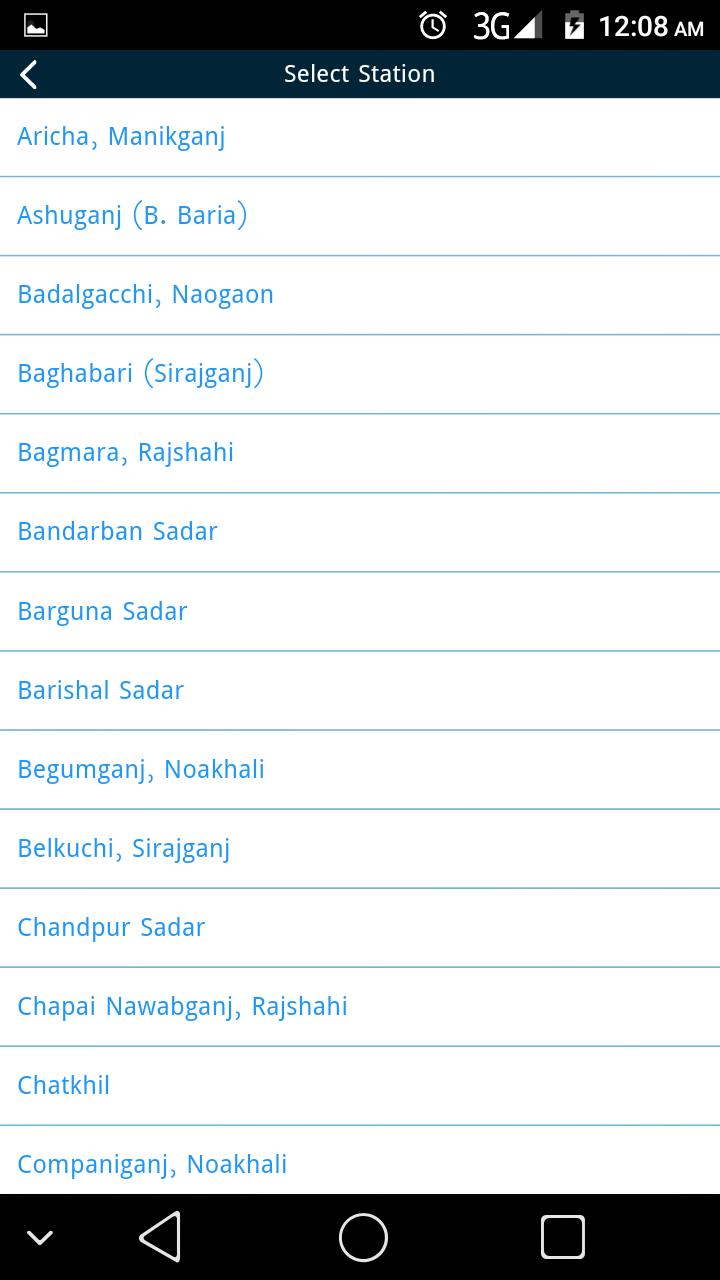Pick Badalgacchi, Naogaon from the list

point(360,295)
